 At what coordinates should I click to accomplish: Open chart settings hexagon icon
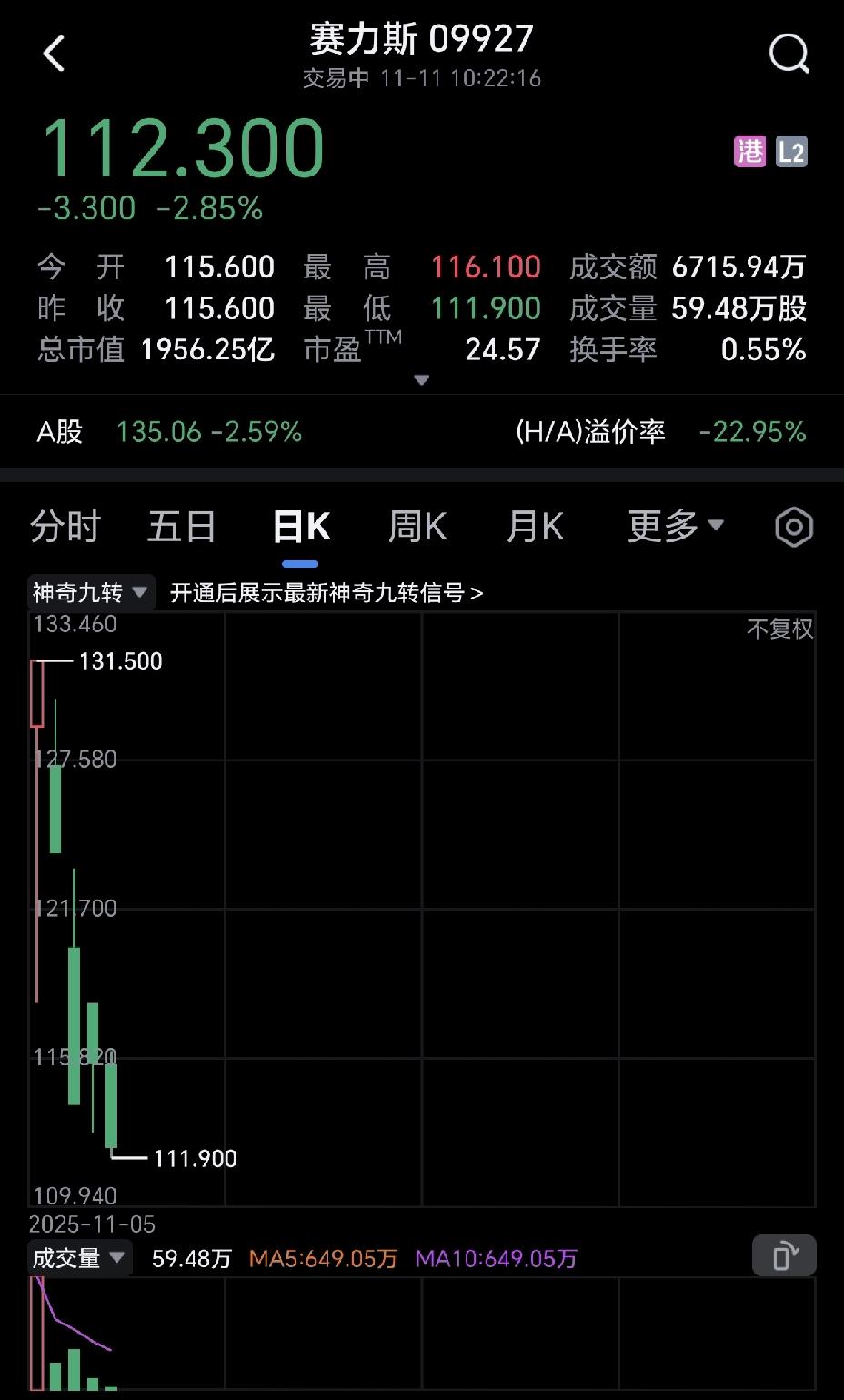(x=794, y=527)
